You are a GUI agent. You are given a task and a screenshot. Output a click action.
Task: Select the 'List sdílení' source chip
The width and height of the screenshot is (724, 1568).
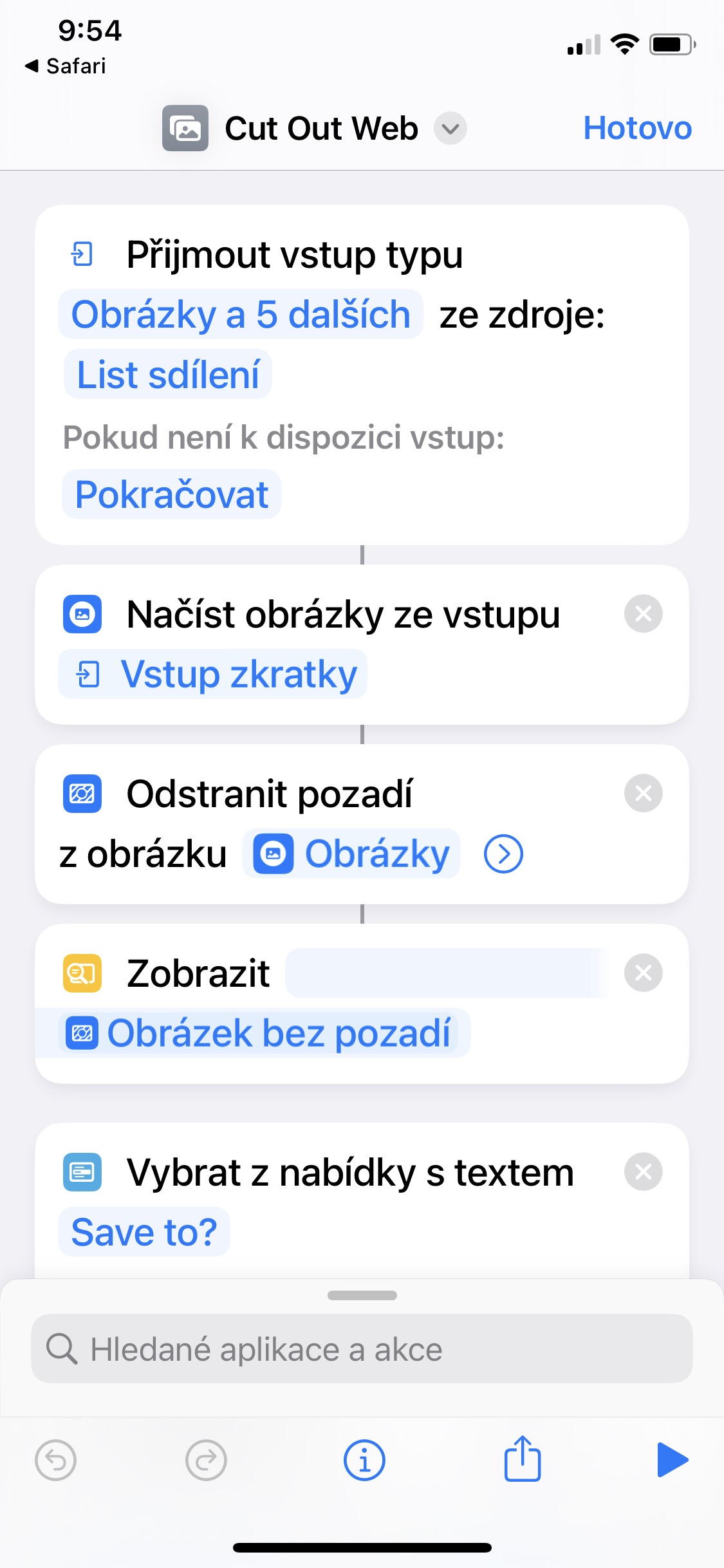(x=168, y=375)
